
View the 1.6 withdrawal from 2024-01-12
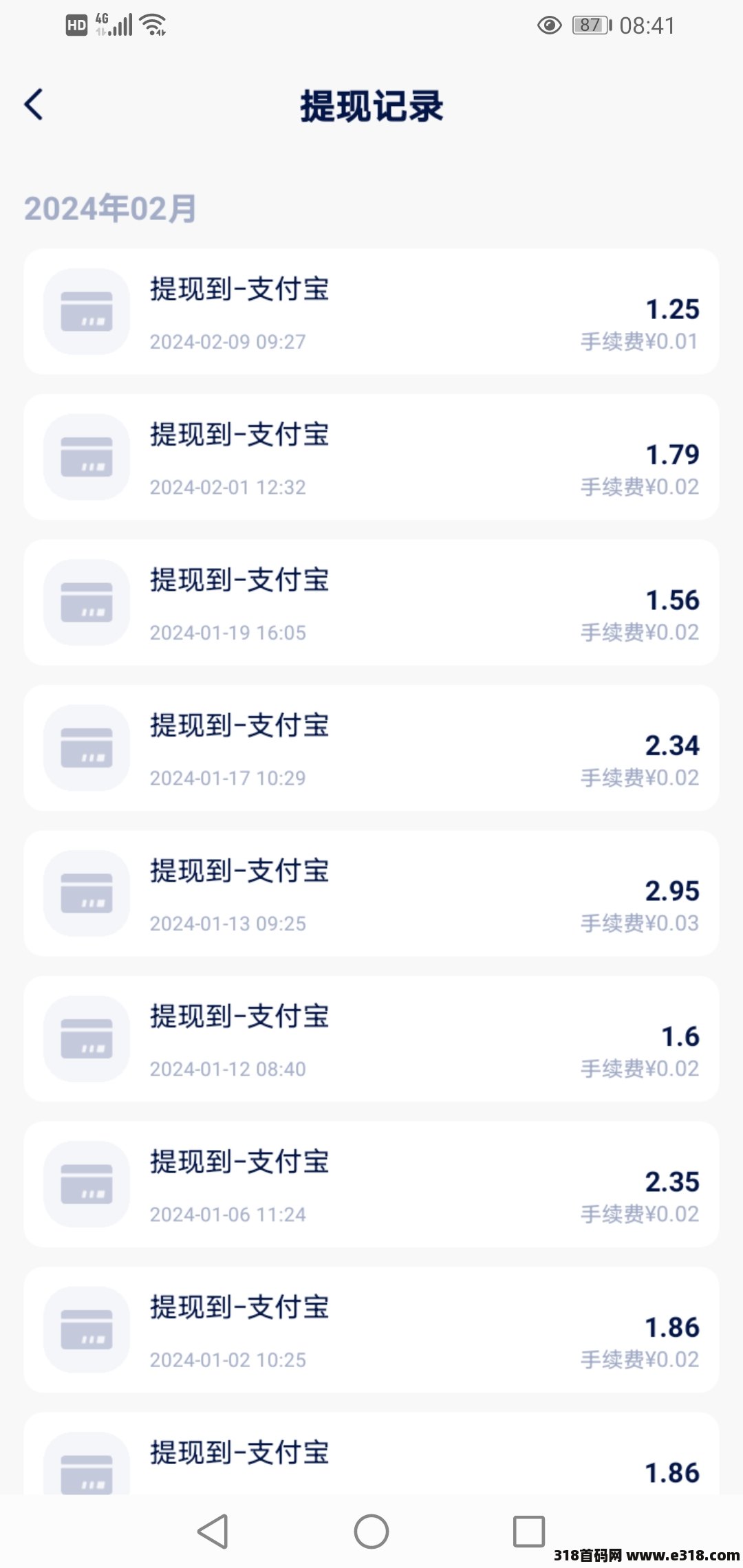pyautogui.click(x=371, y=1038)
